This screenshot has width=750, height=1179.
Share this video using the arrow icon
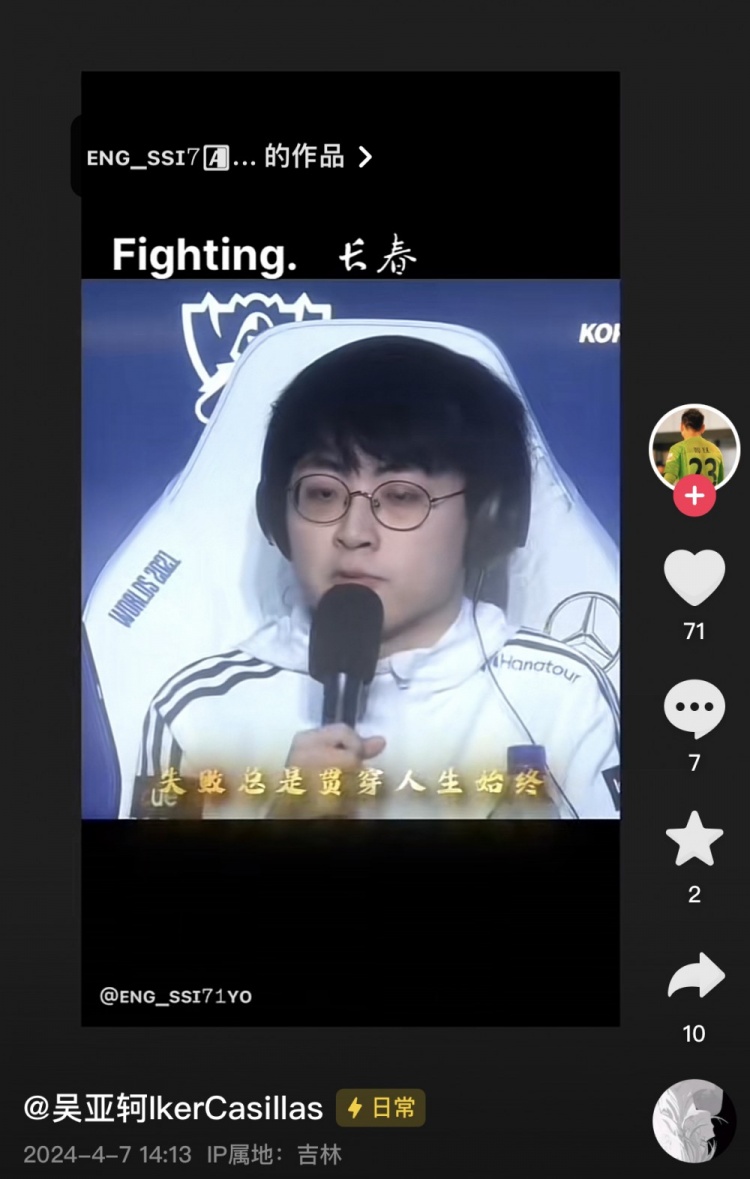(694, 977)
